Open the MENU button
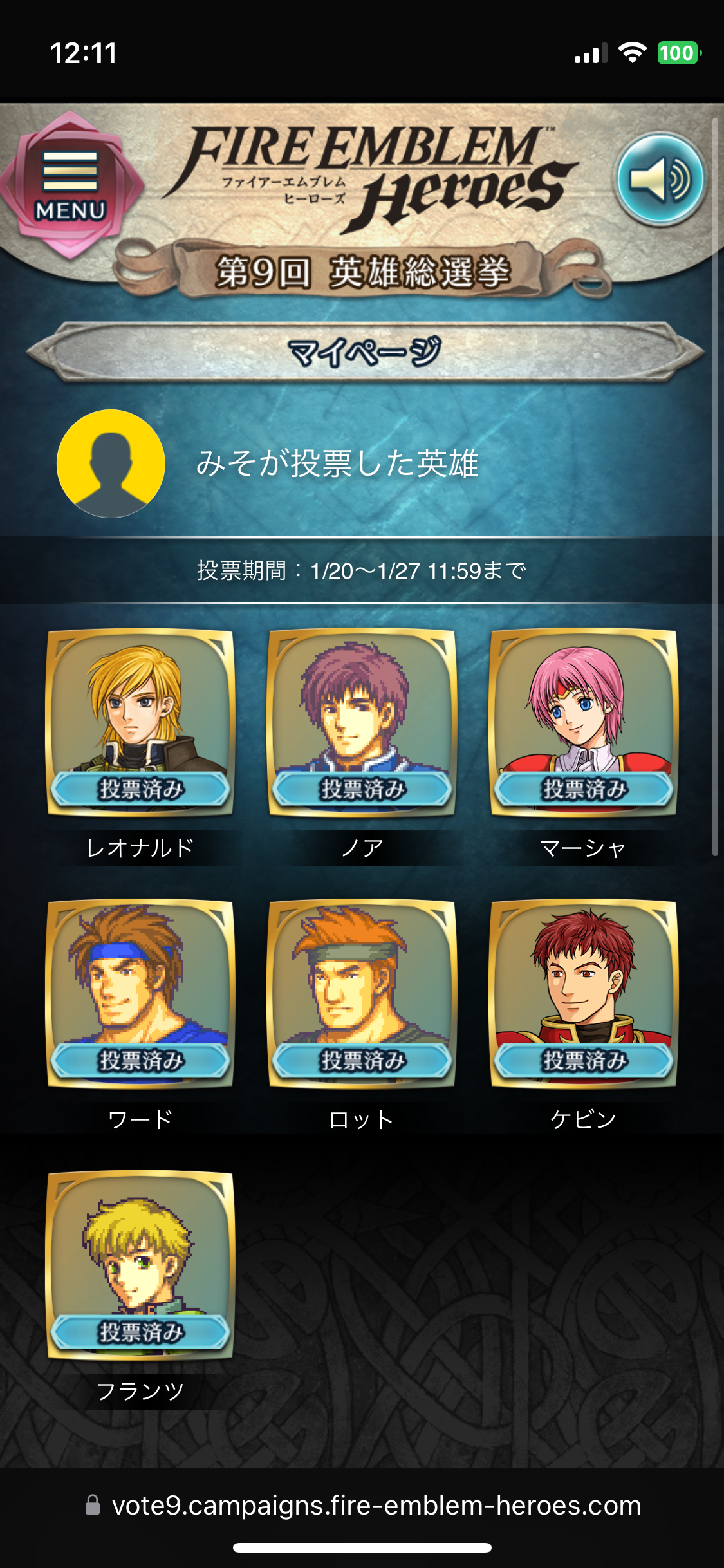This screenshot has width=724, height=1568. 70,185
